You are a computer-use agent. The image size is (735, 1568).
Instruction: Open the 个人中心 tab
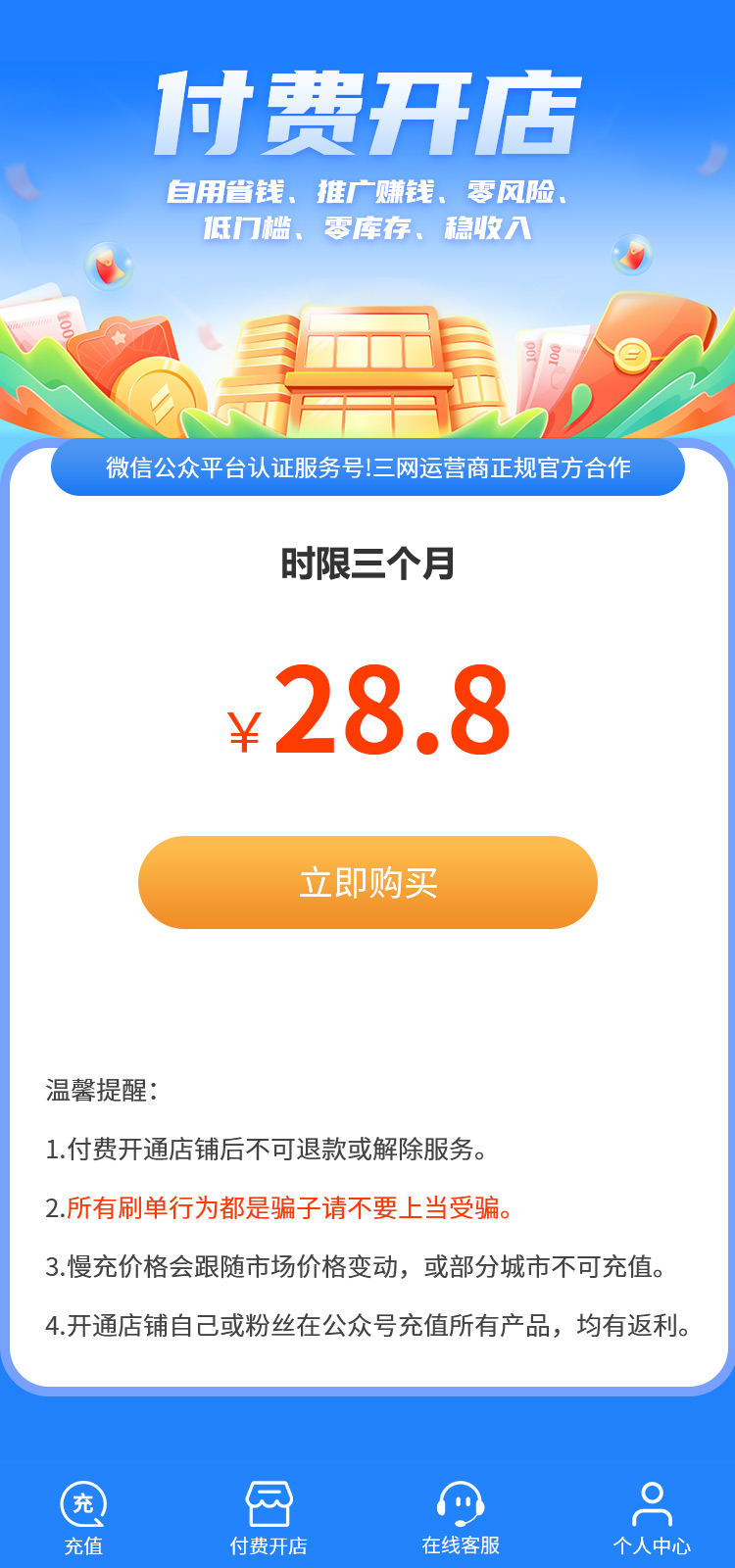pos(652,1517)
